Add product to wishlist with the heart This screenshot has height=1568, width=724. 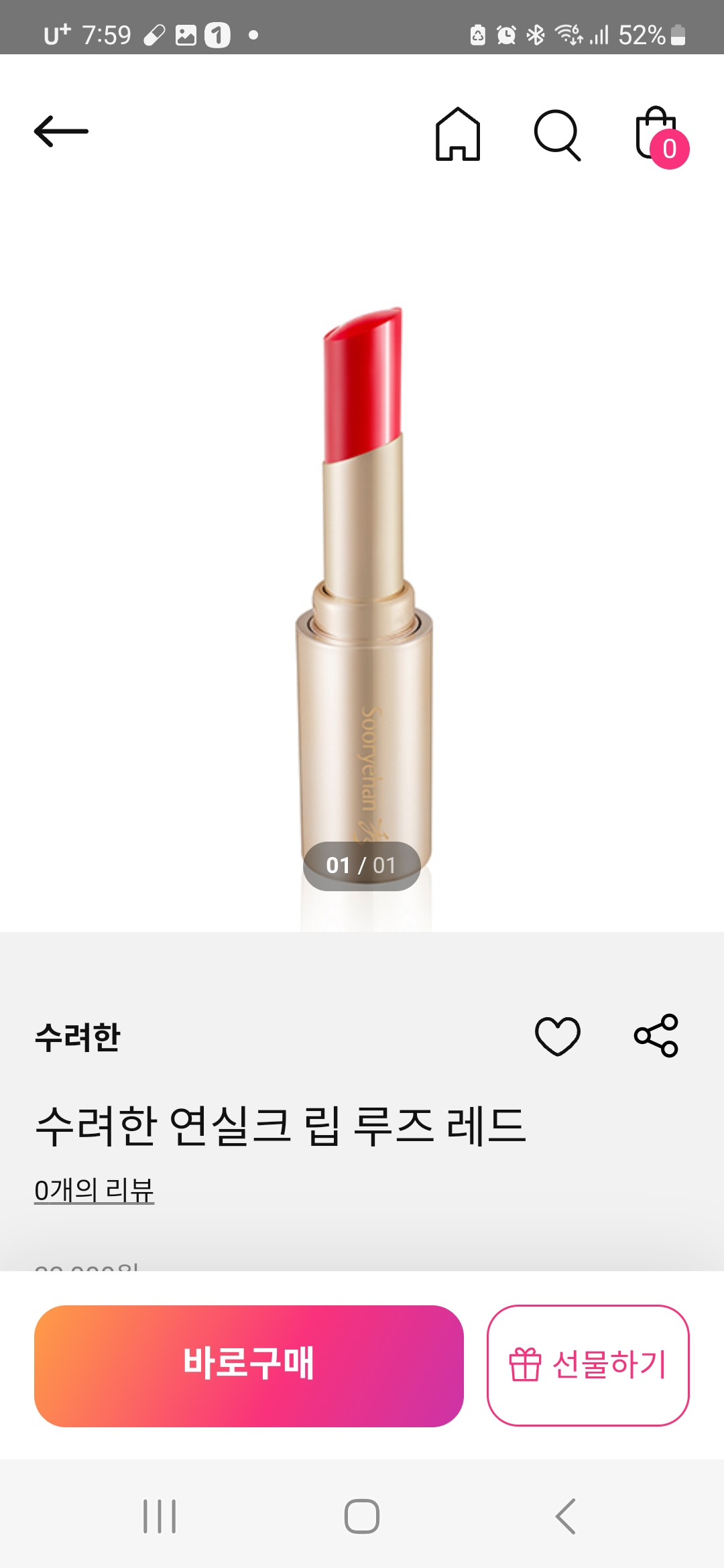coord(557,1036)
